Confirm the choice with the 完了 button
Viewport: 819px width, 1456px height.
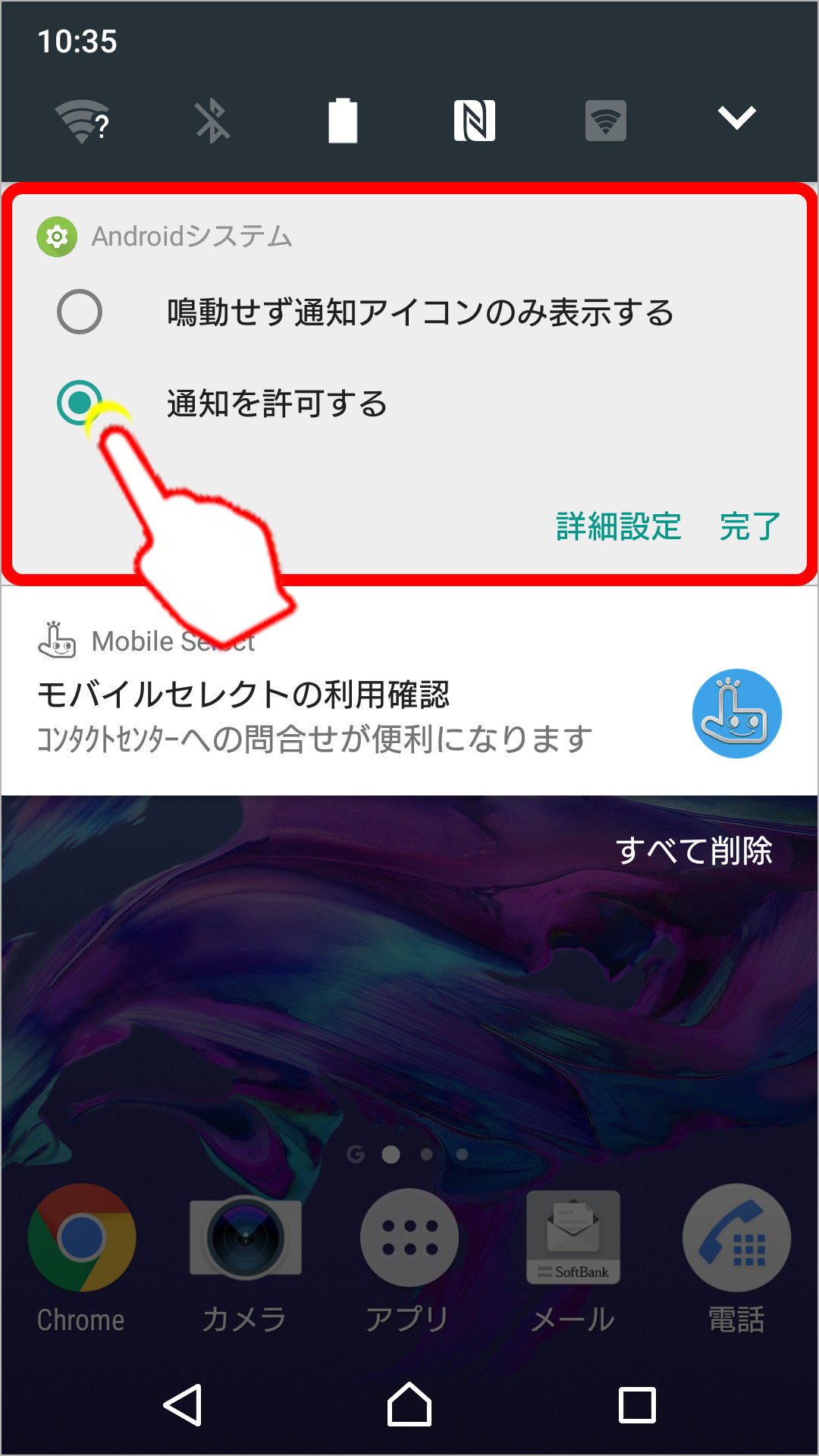tap(749, 526)
